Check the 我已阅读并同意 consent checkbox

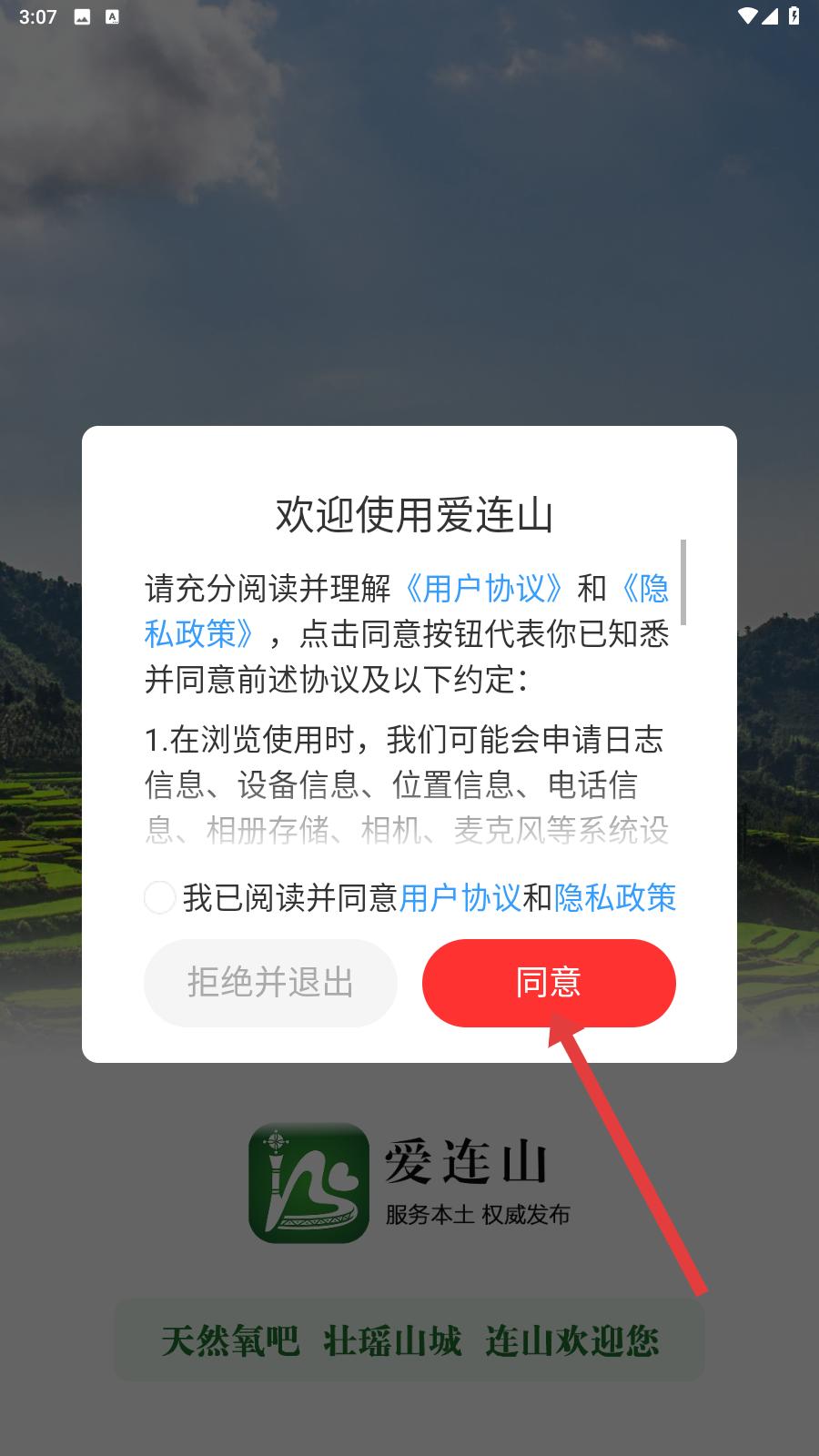pyautogui.click(x=160, y=897)
